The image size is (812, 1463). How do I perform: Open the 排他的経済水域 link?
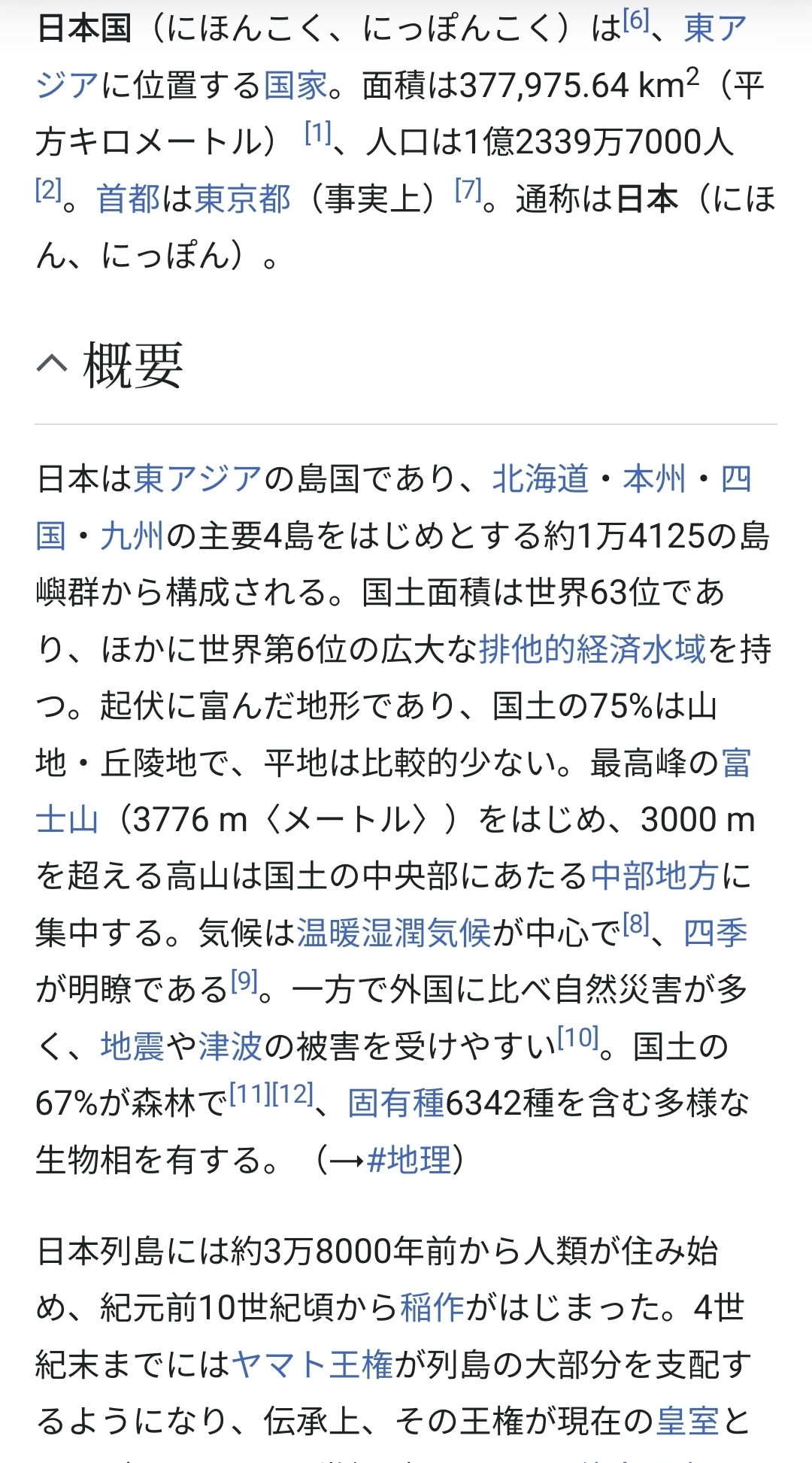pyautogui.click(x=592, y=649)
